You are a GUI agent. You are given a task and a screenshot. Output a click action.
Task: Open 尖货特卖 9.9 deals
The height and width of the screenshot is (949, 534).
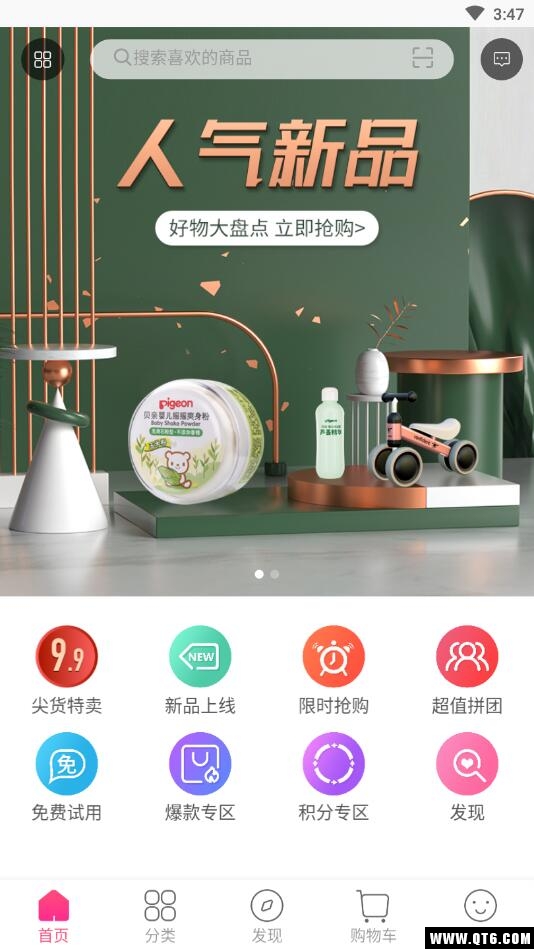point(67,670)
